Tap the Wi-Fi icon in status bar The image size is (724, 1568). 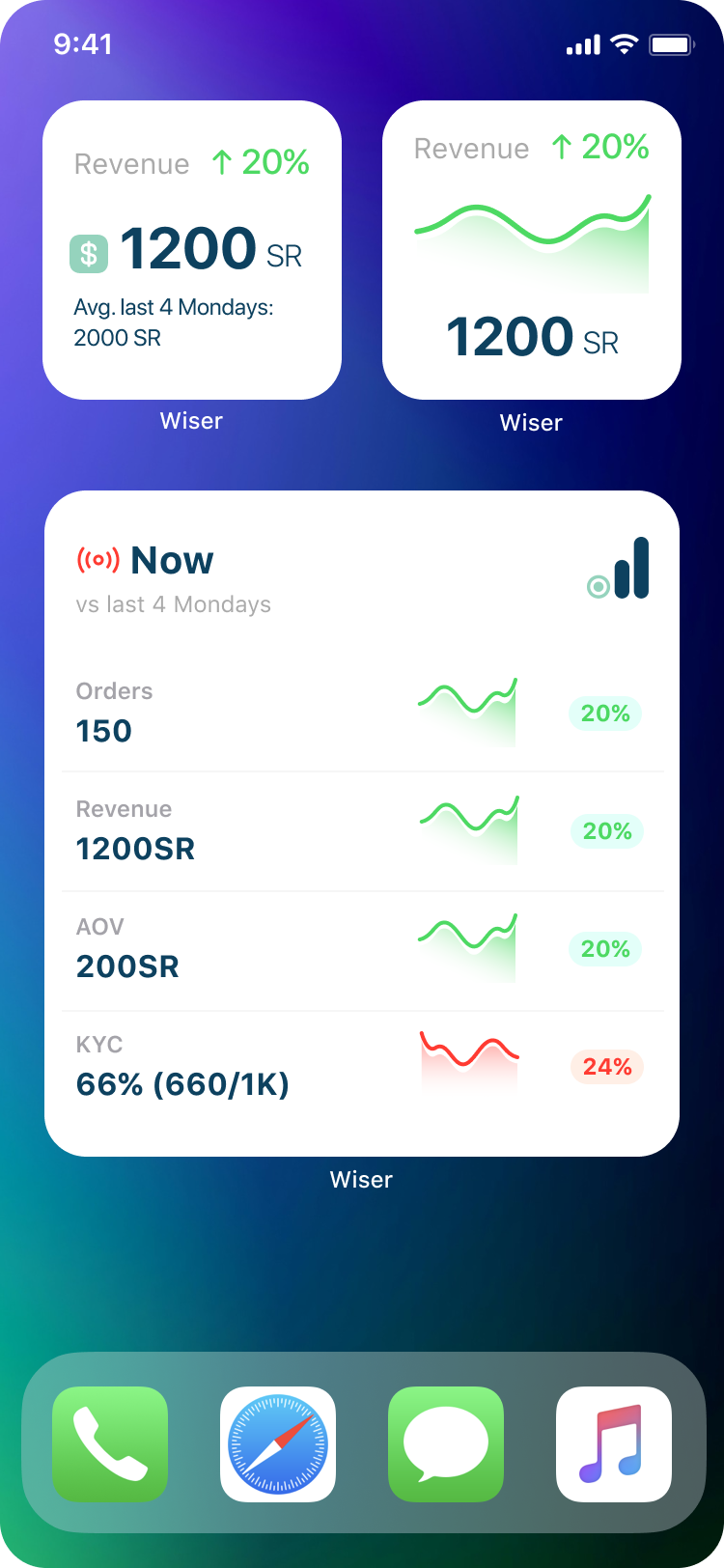[x=622, y=43]
